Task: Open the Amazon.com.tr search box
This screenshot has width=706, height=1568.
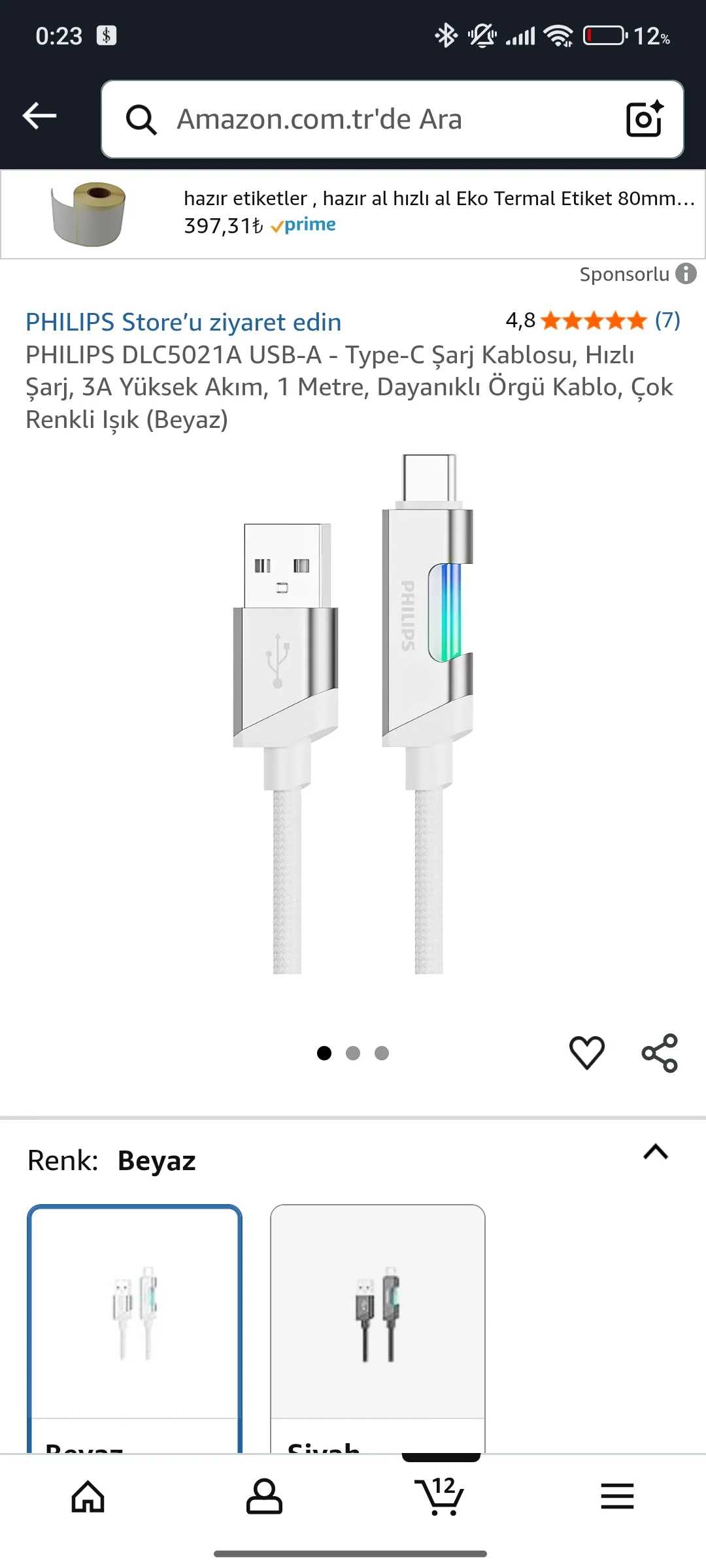Action: pos(366,120)
